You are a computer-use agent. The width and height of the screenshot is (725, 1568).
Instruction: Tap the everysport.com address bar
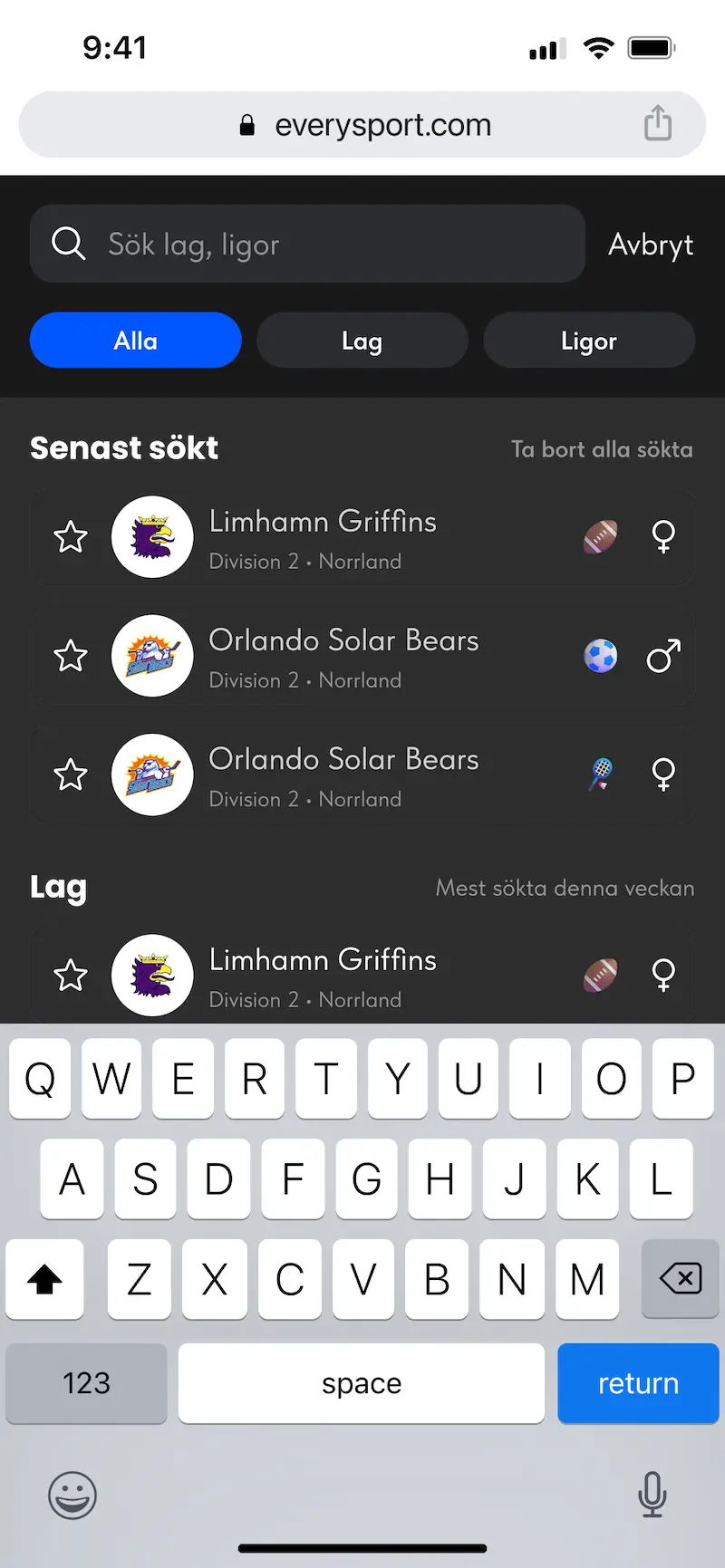click(x=362, y=125)
